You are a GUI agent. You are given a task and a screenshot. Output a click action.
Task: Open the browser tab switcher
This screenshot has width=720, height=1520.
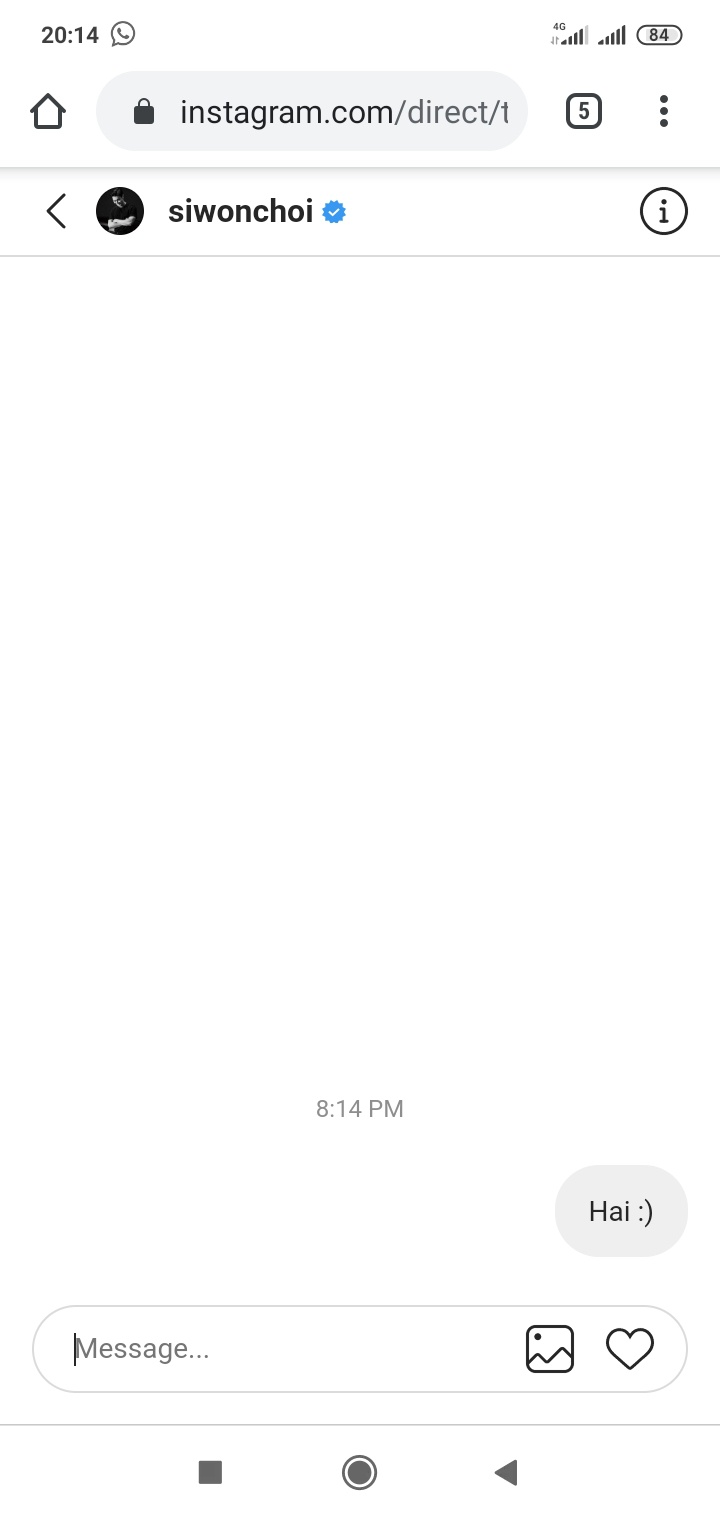tap(584, 111)
